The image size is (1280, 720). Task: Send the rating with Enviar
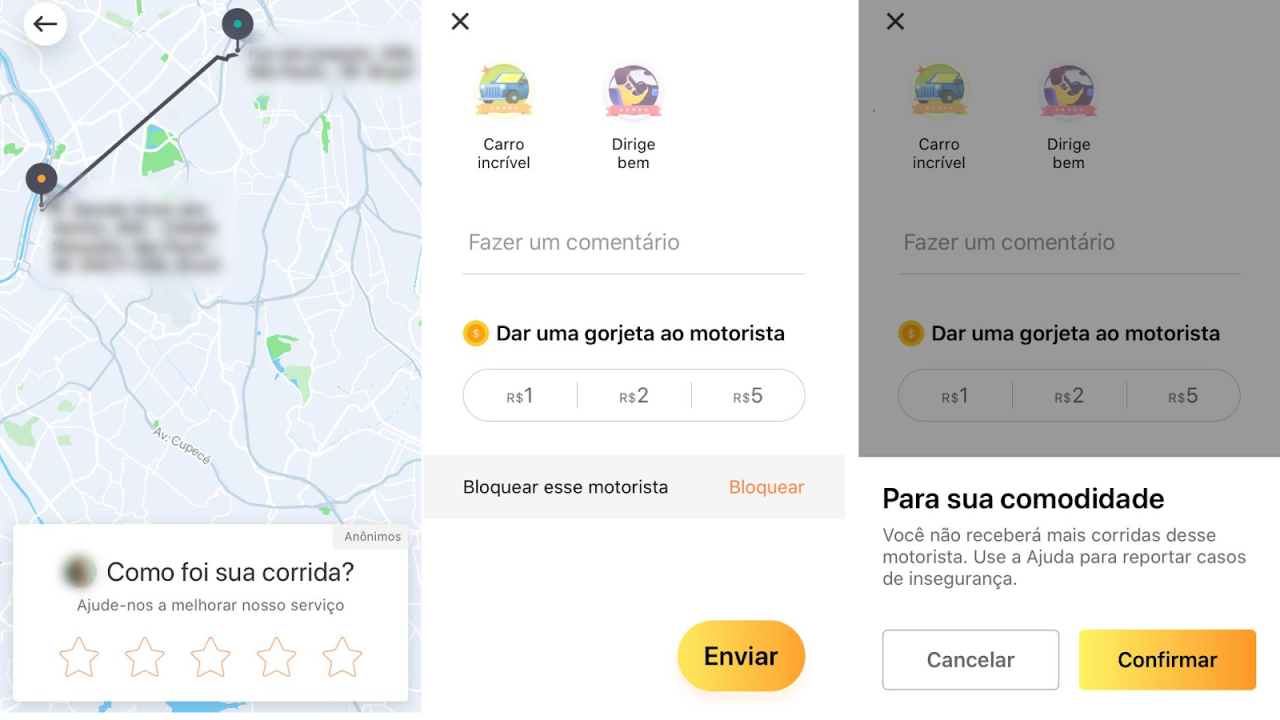tap(740, 656)
